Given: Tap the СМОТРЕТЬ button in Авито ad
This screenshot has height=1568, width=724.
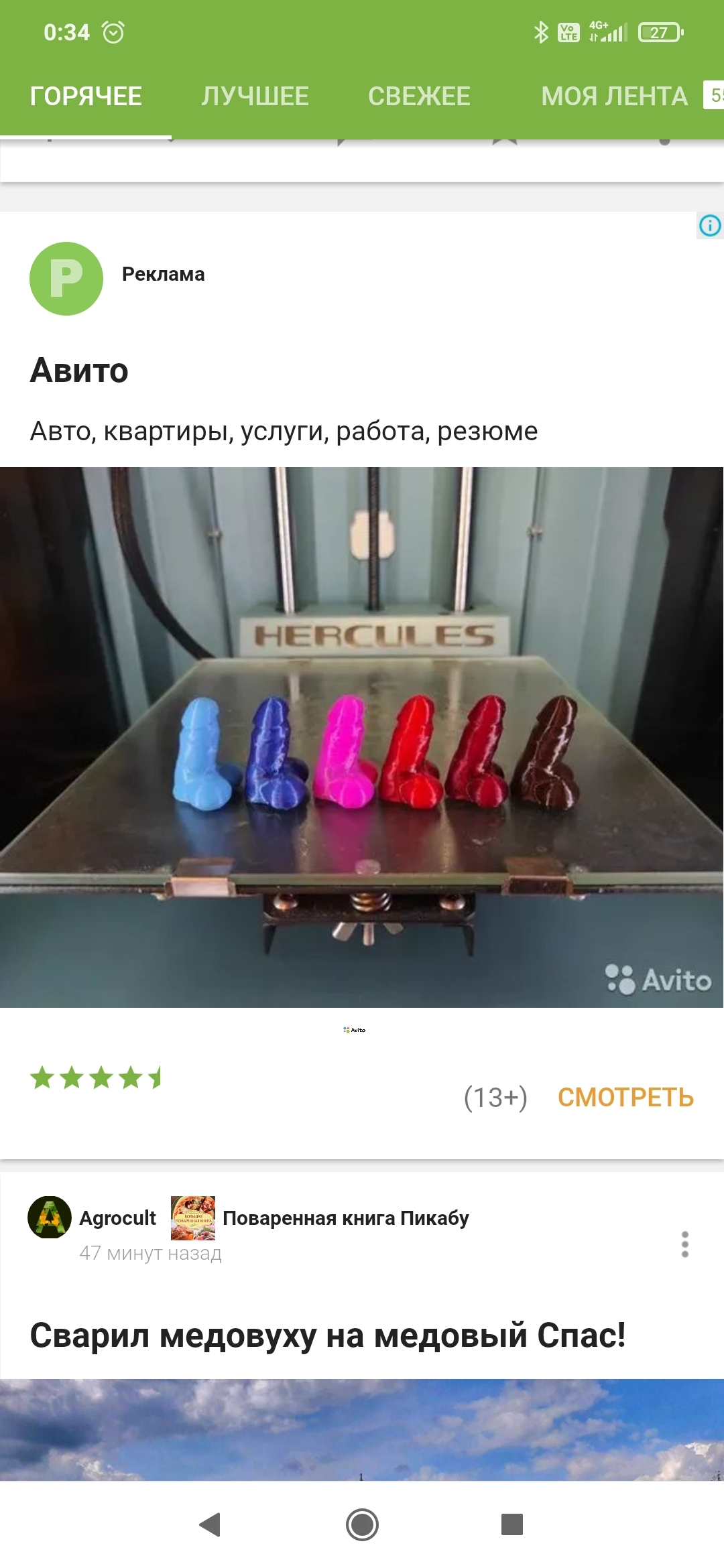Looking at the screenshot, I should coord(625,1098).
